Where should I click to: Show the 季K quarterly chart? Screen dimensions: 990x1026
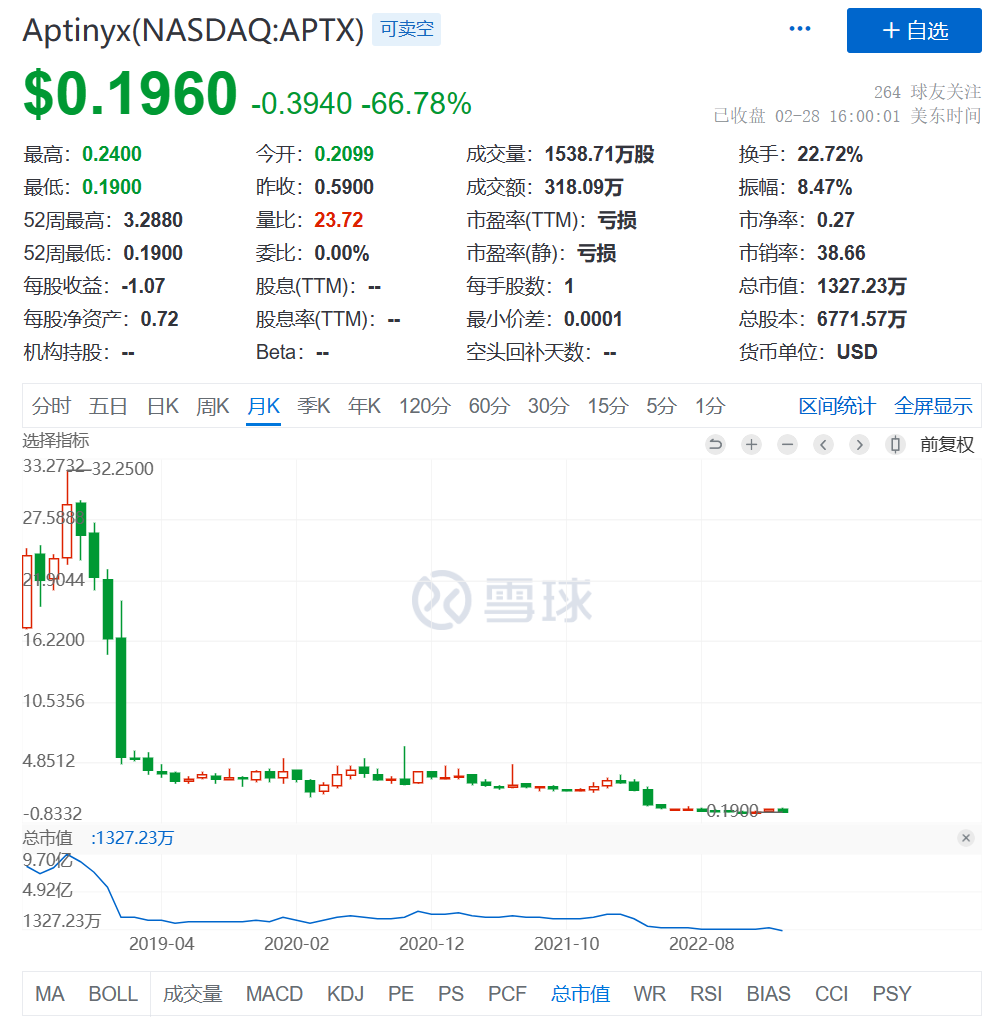[313, 406]
